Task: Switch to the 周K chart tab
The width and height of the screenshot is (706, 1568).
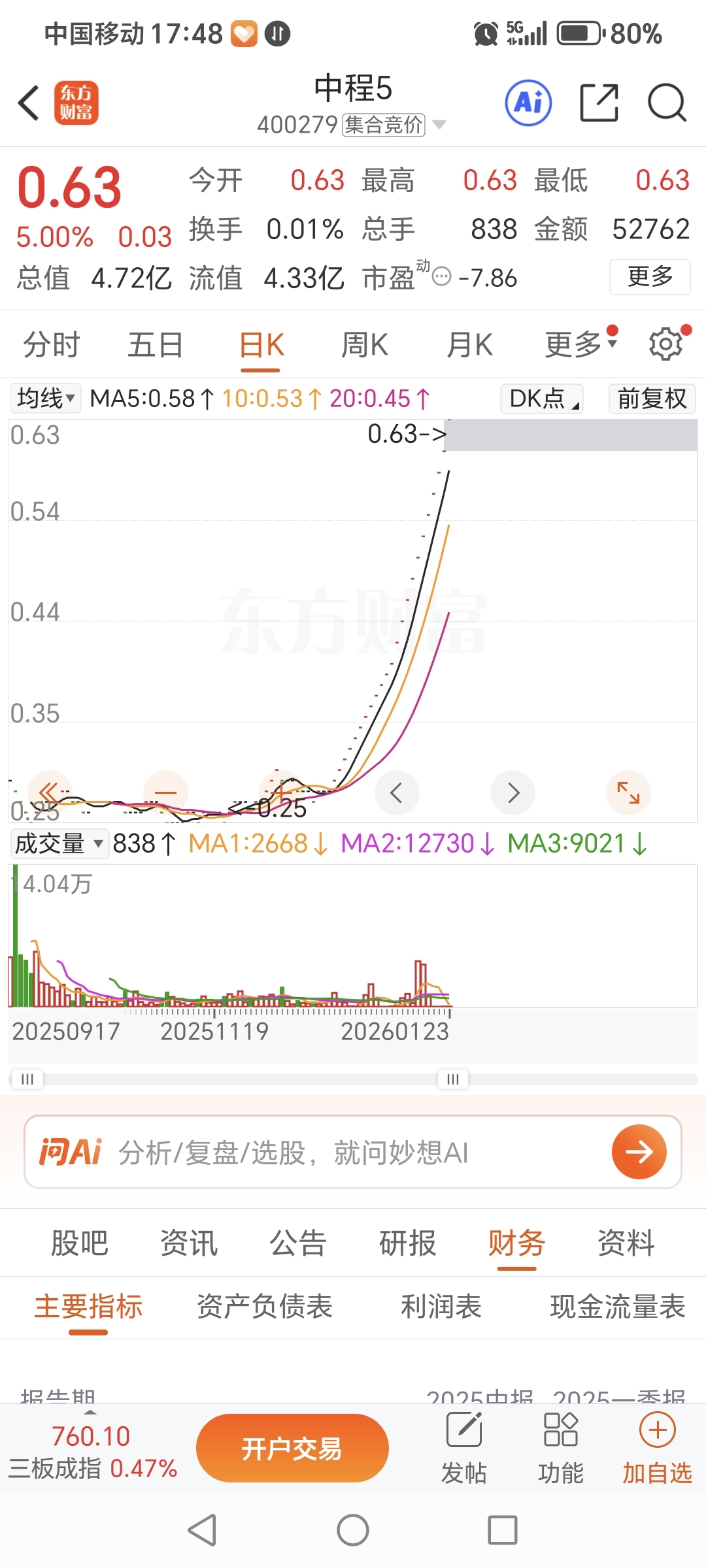Action: [x=365, y=344]
